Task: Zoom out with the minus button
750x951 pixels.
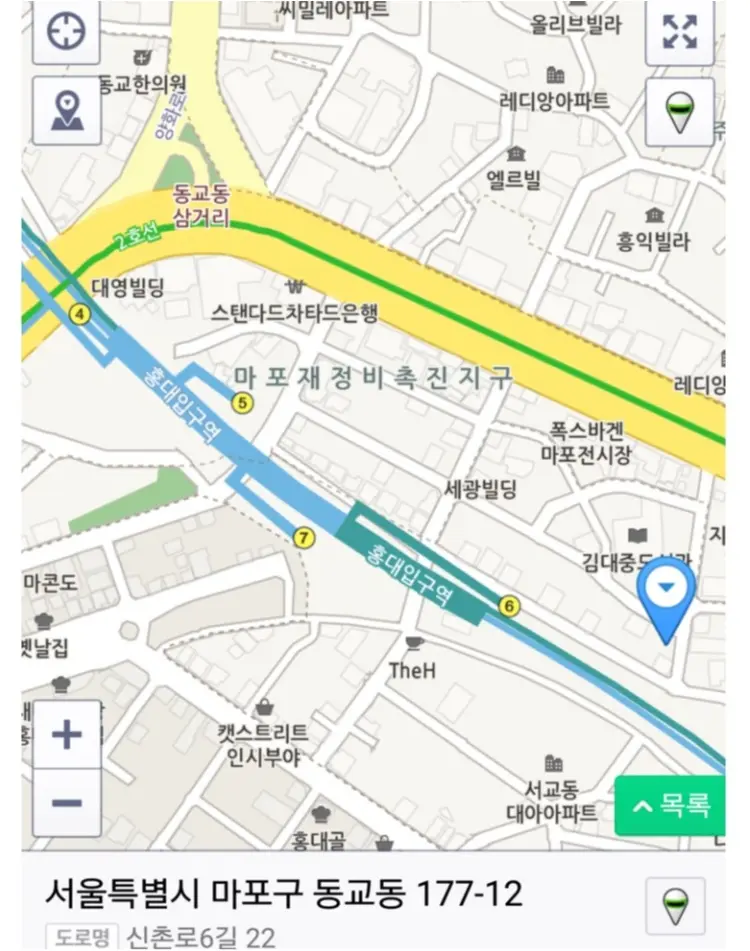Action: (66, 802)
